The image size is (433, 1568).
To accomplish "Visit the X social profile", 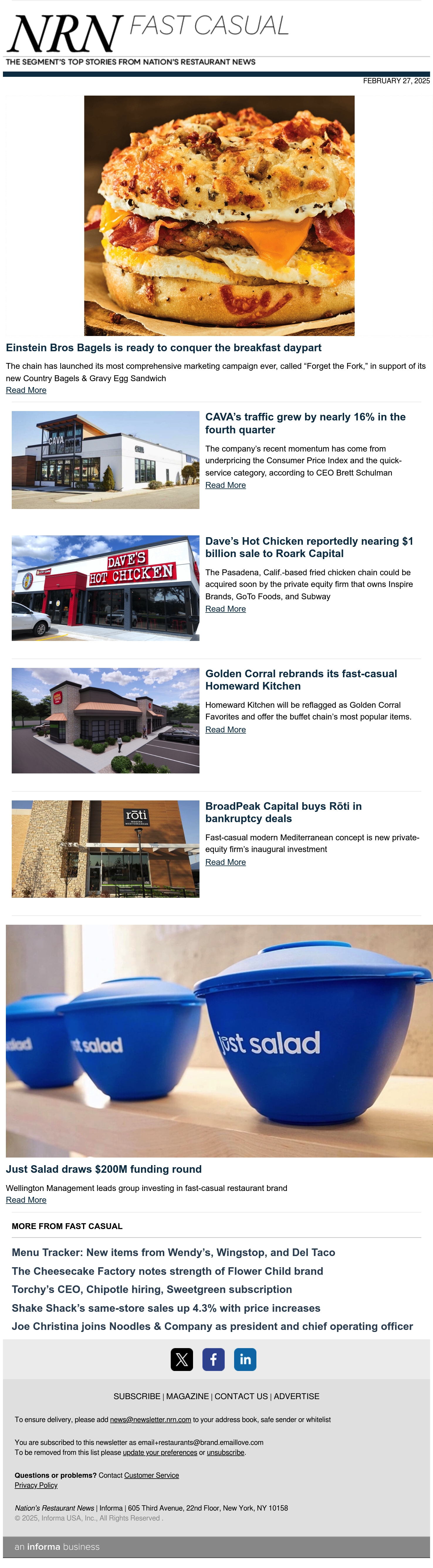I will (182, 1360).
